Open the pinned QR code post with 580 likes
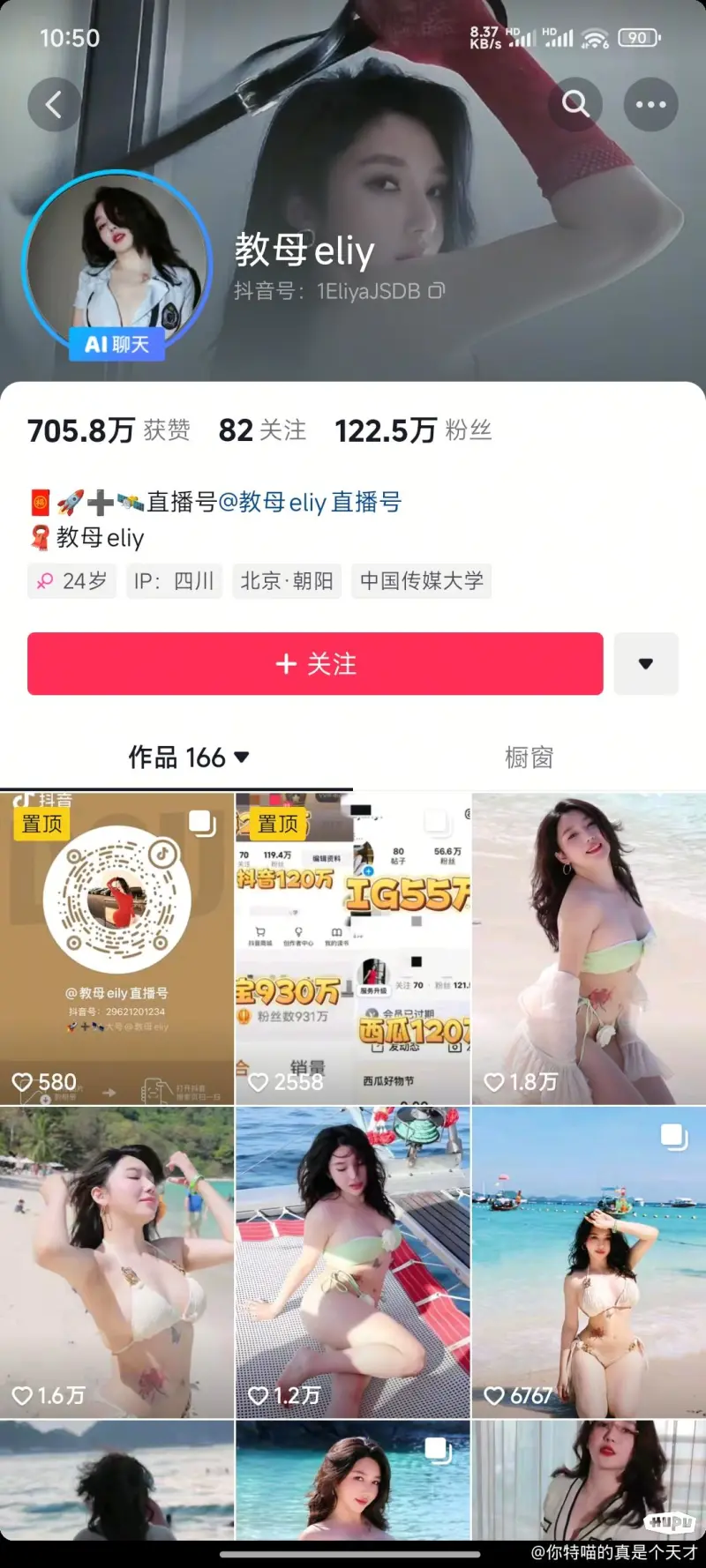This screenshot has width=706, height=1568. pos(116,948)
